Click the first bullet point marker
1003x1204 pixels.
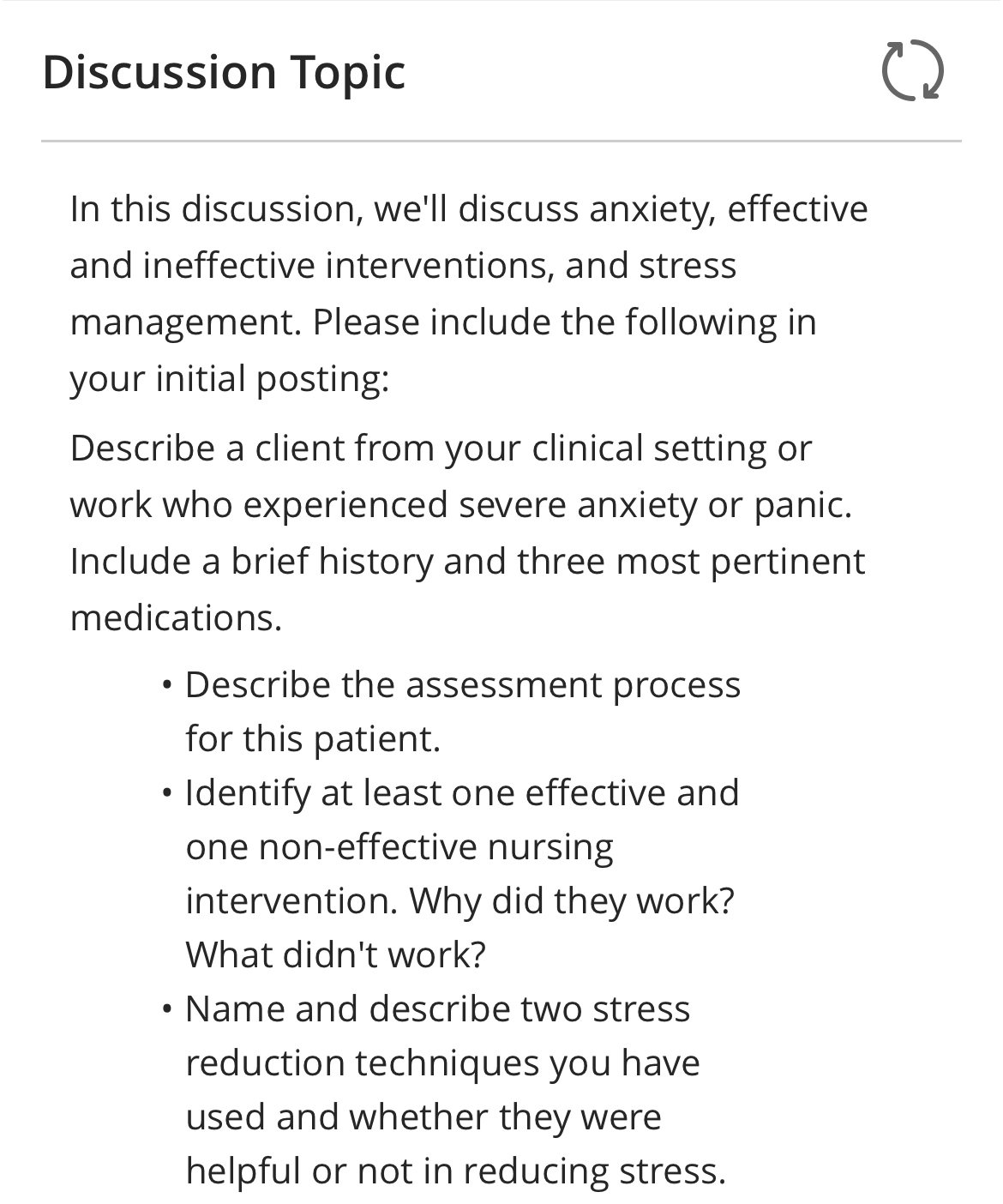pos(168,686)
